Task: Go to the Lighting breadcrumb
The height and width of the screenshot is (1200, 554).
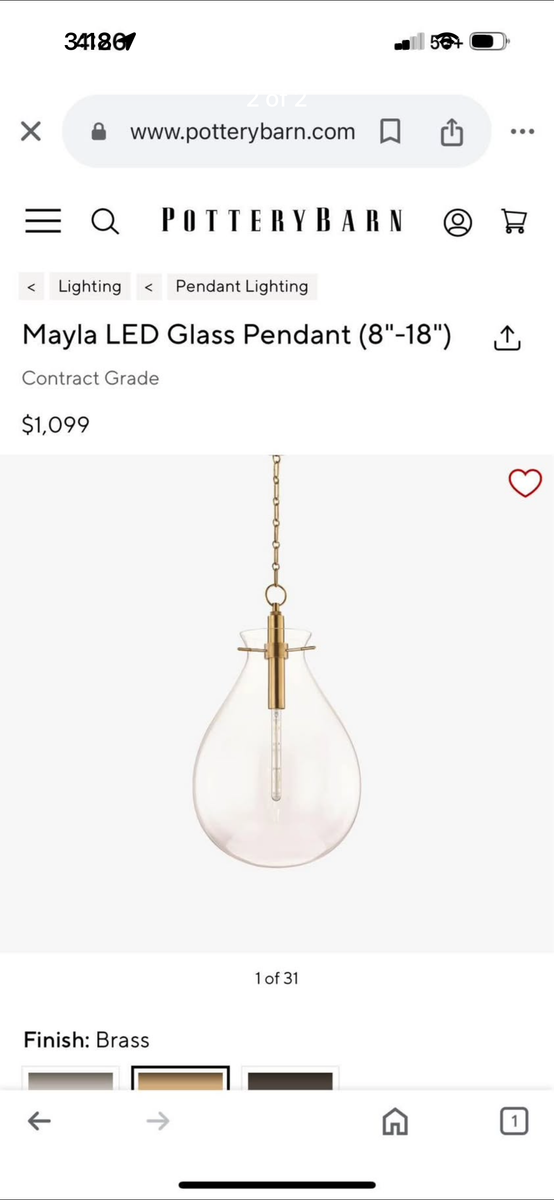Action: tap(89, 286)
